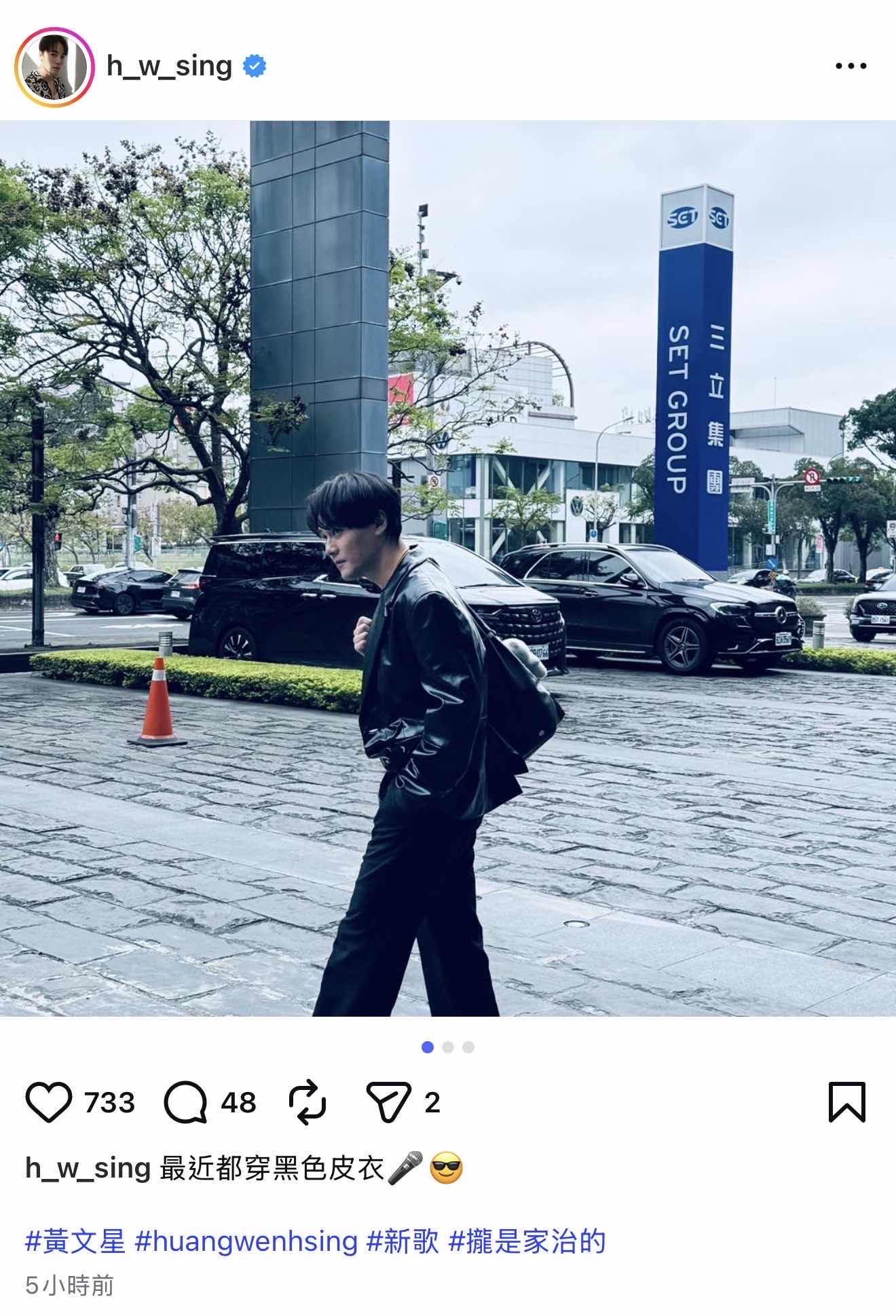This screenshot has width=896, height=1316.
Task: Open the post photo in full view
Action: coord(448,568)
